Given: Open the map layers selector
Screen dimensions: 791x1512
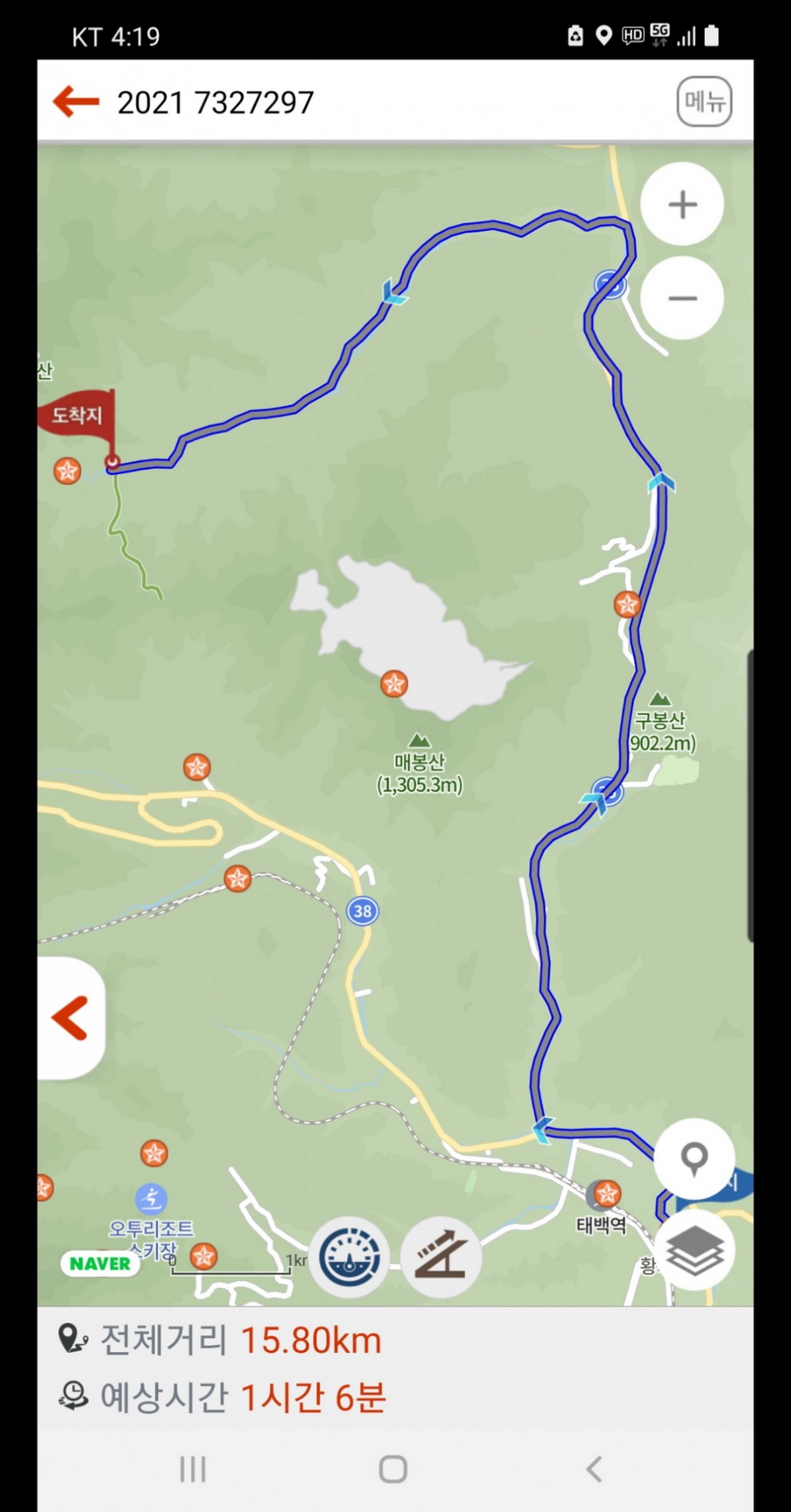Looking at the screenshot, I should coord(694,1250).
